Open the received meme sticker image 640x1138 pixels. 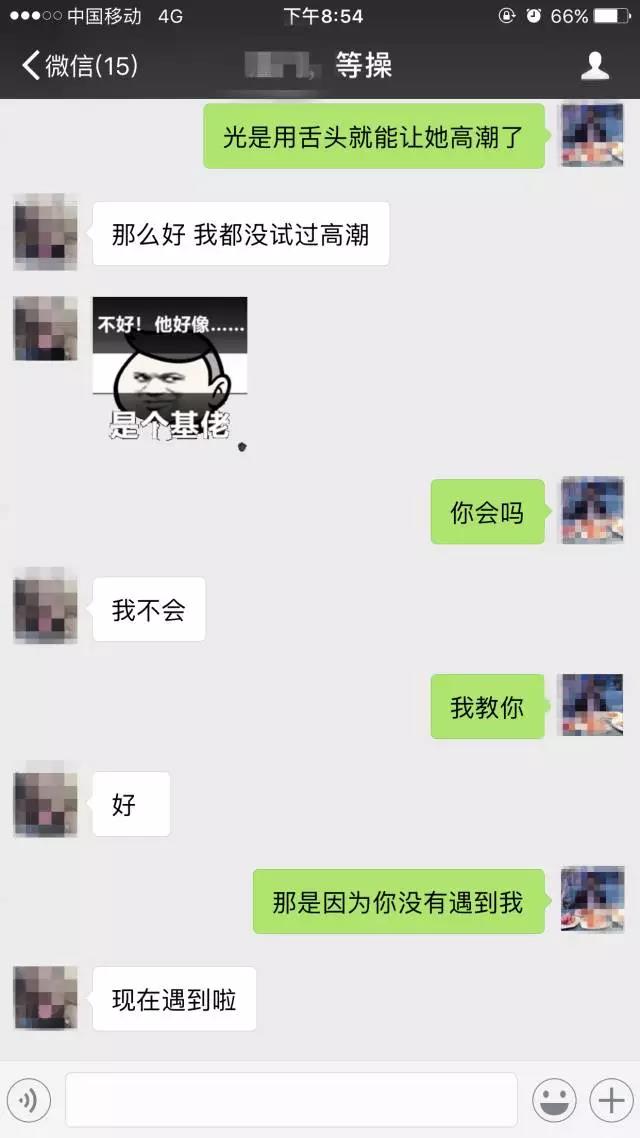point(169,370)
